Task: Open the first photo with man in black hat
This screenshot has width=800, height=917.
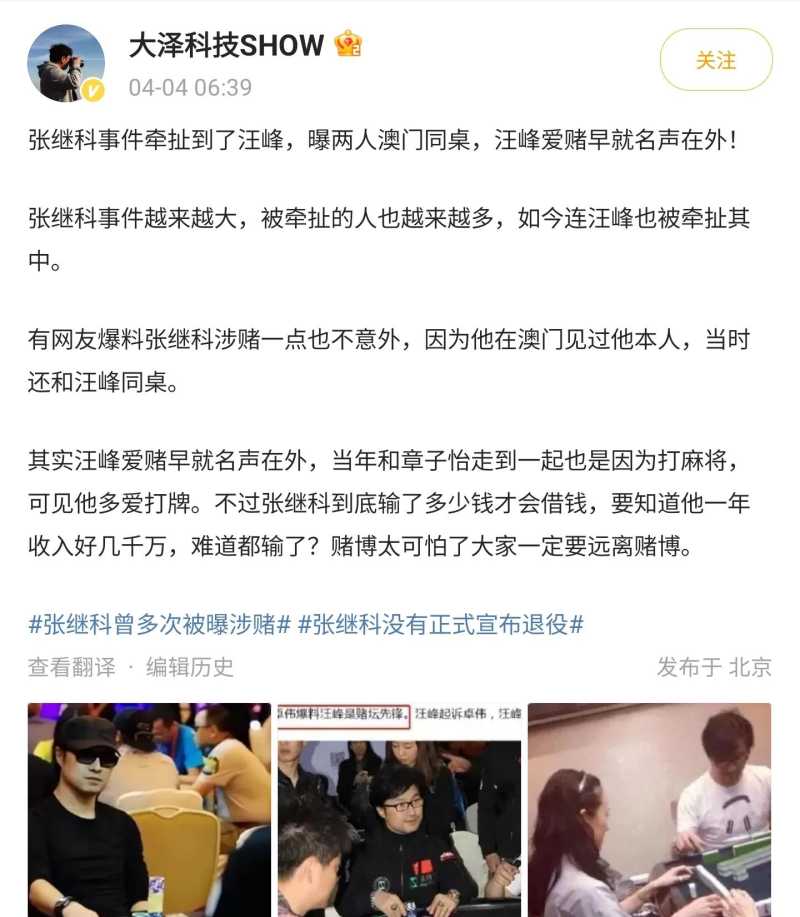Action: [149, 809]
